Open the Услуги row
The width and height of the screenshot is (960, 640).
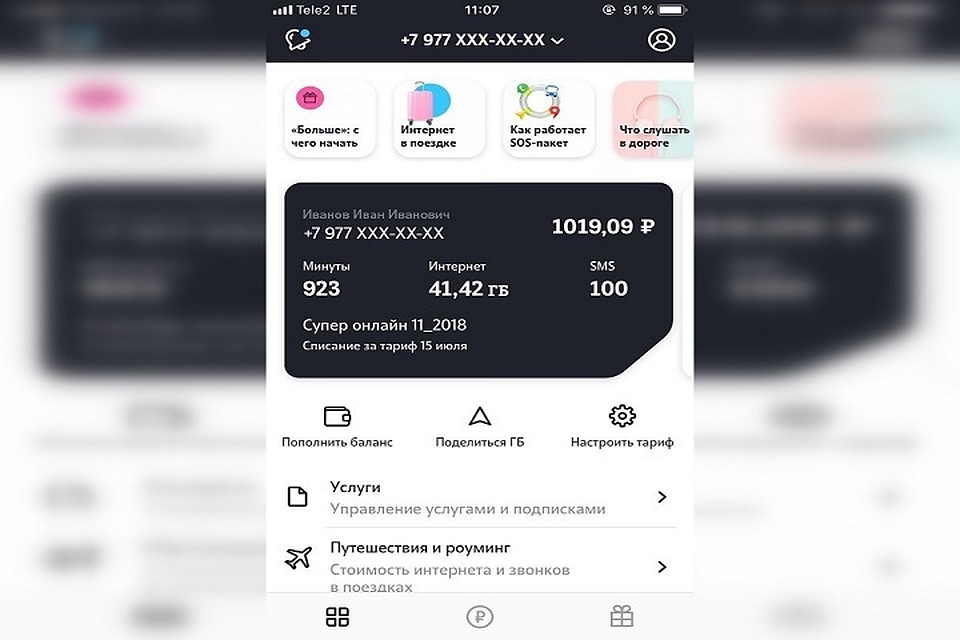coord(480,497)
